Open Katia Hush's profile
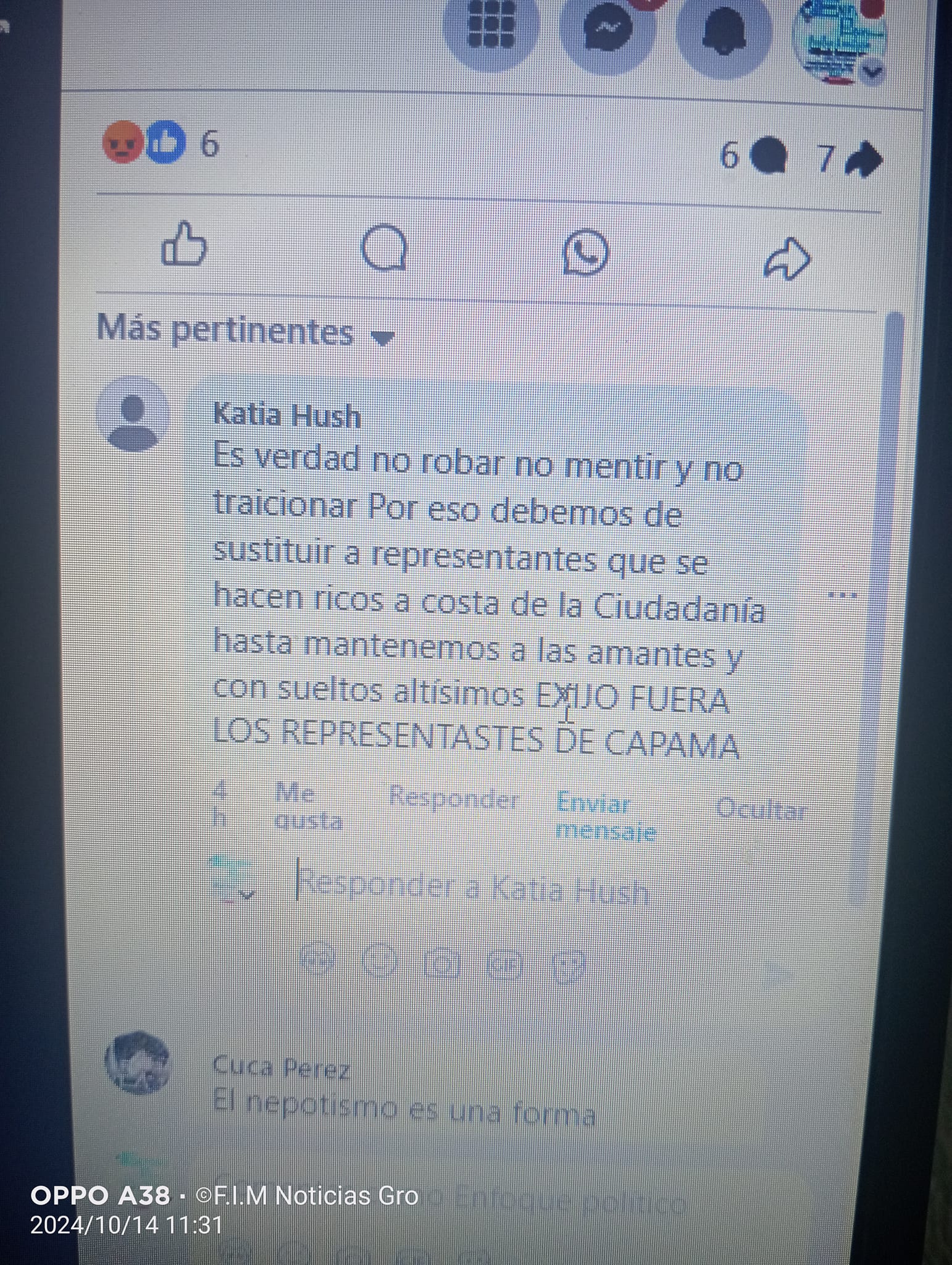This screenshot has width=952, height=1265. (286, 416)
